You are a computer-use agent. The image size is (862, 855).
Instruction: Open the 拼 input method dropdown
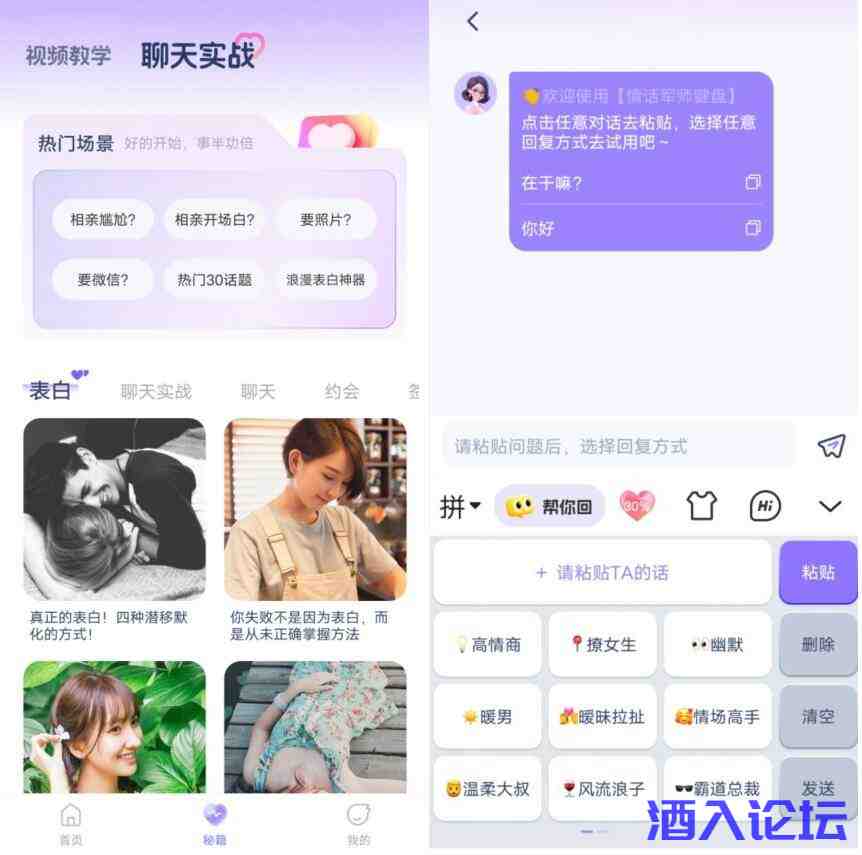click(460, 507)
